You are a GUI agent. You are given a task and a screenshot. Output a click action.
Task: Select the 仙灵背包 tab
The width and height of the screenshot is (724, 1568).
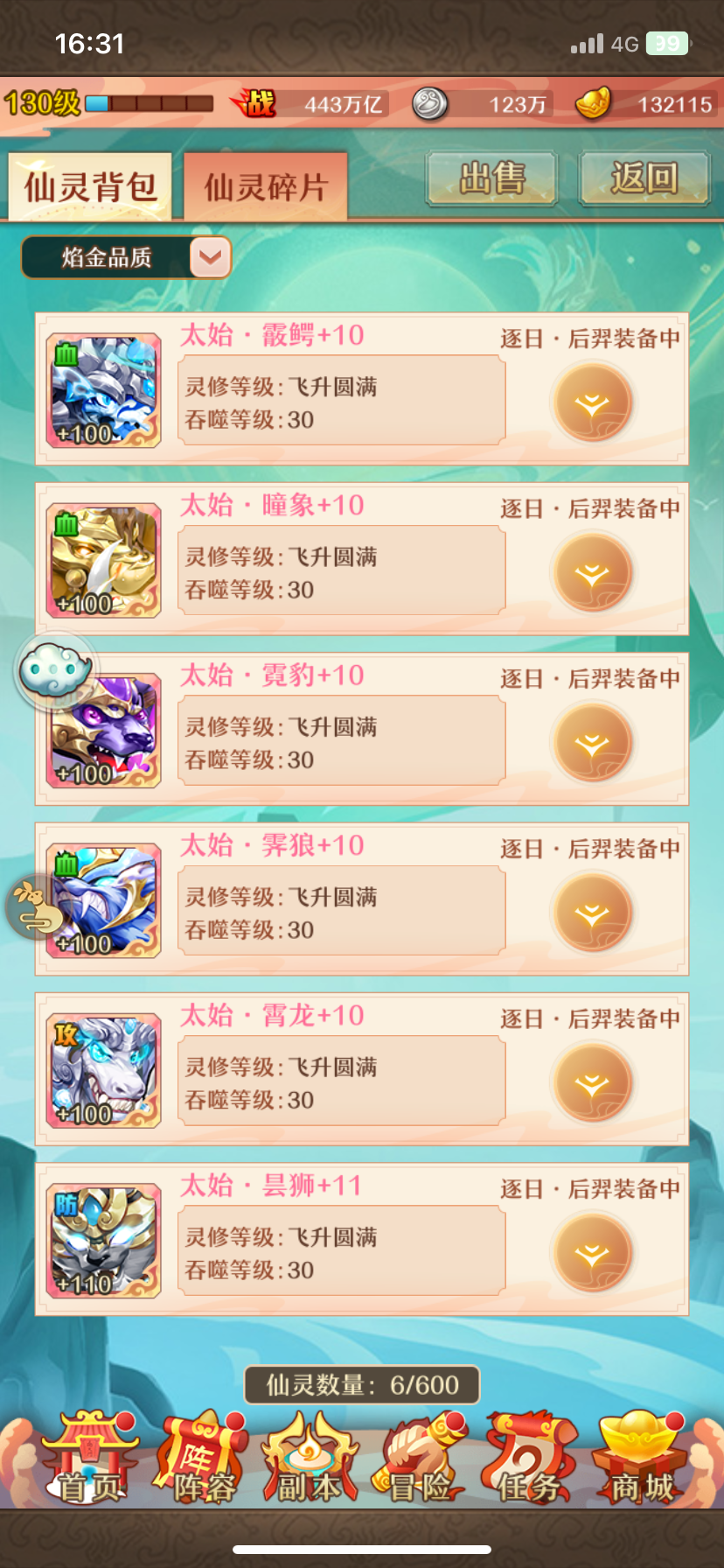tap(91, 186)
